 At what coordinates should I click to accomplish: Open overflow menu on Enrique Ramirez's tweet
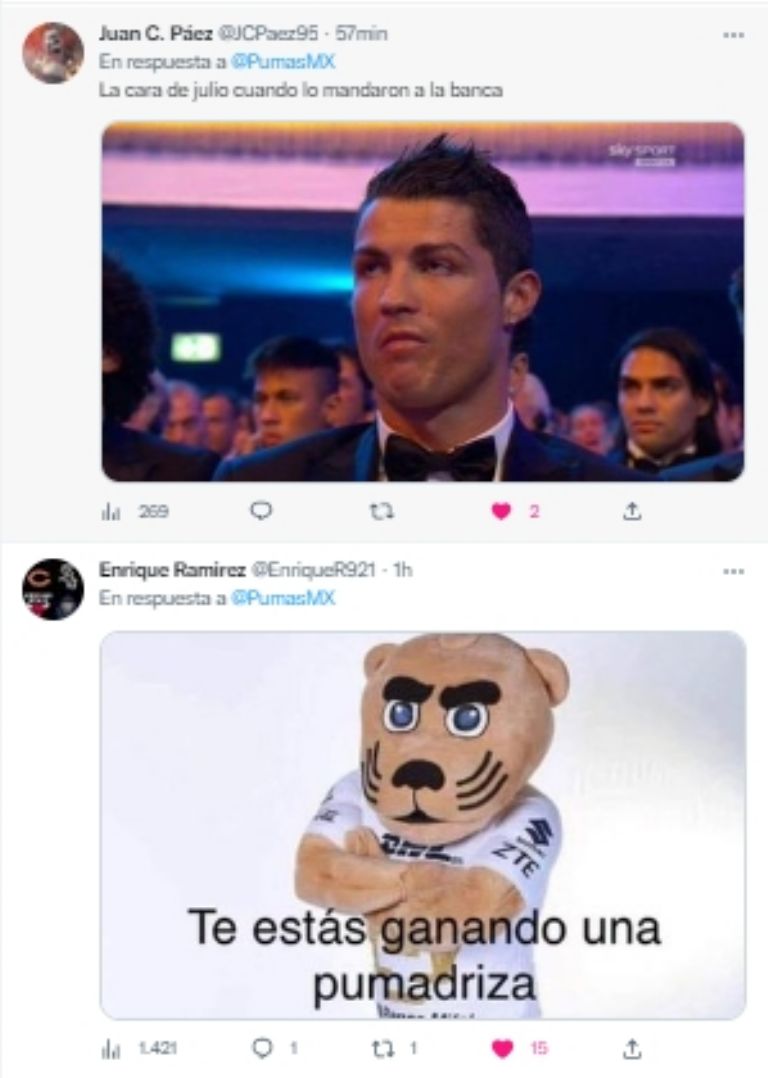tap(733, 572)
